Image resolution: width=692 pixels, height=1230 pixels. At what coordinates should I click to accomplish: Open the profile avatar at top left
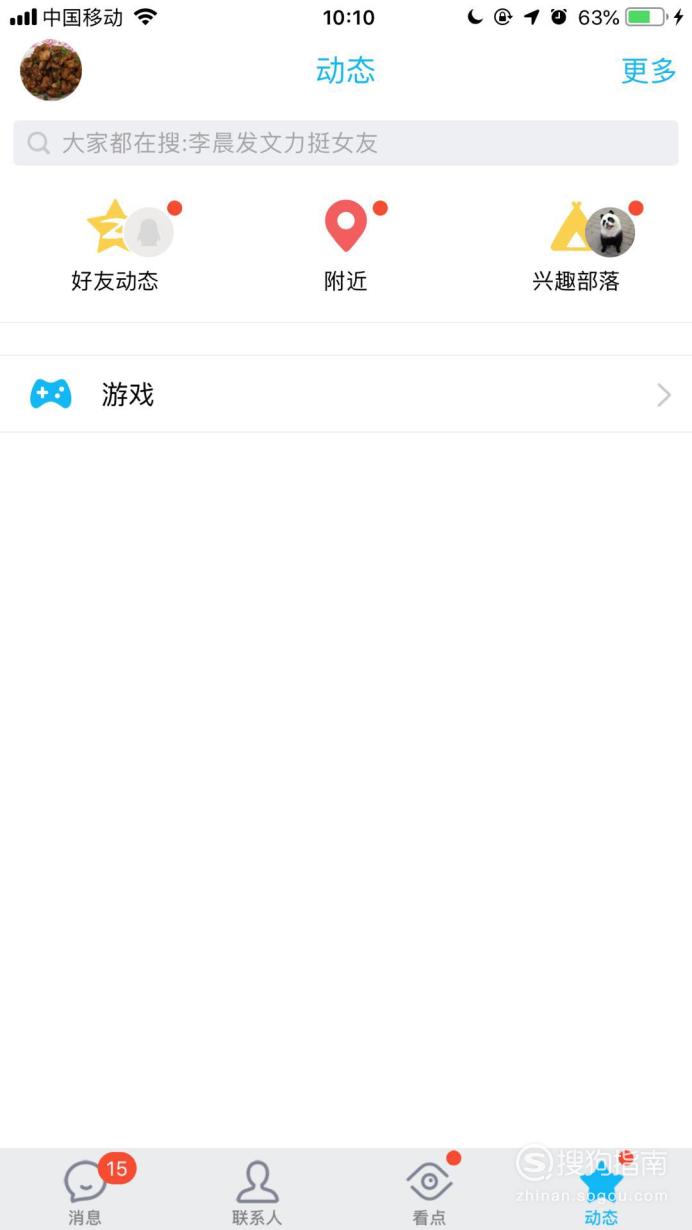click(x=51, y=70)
